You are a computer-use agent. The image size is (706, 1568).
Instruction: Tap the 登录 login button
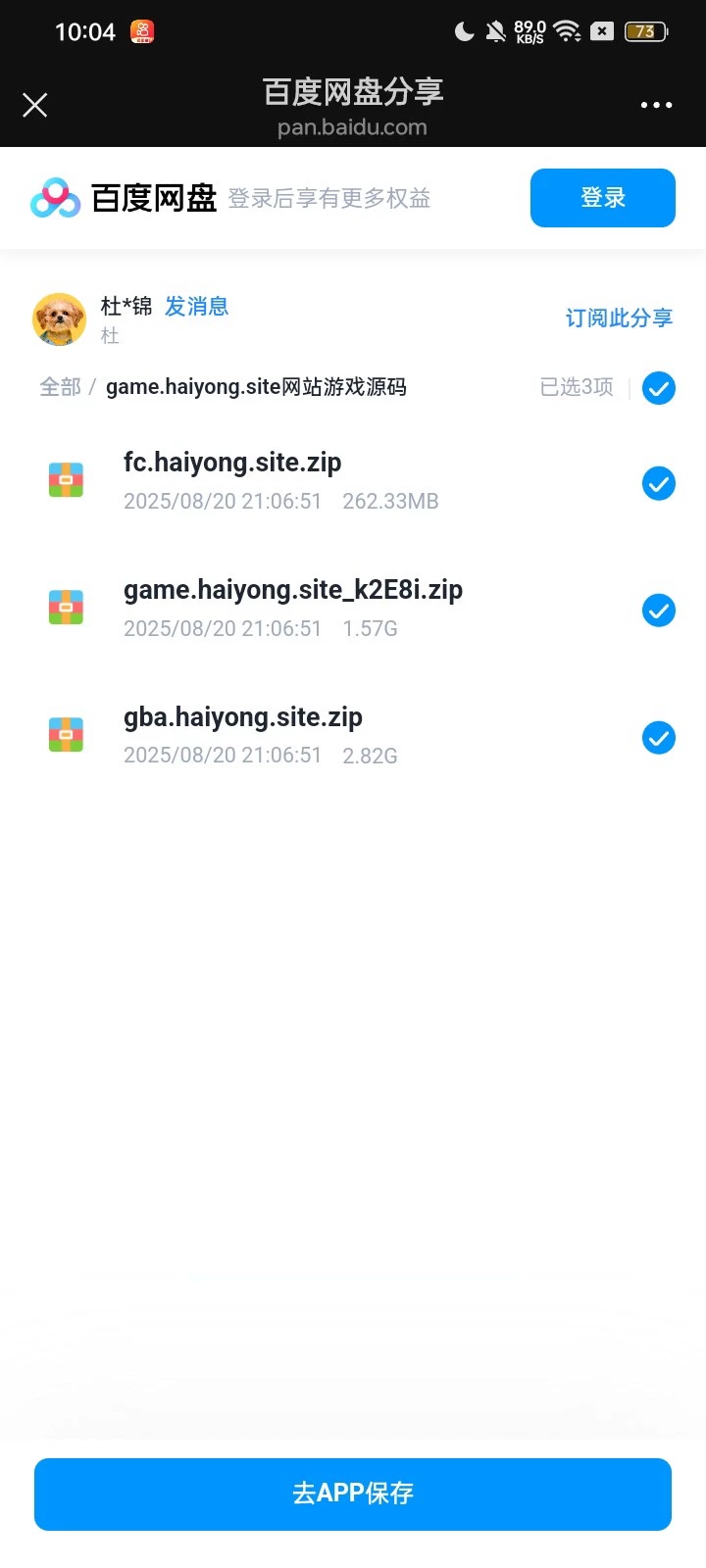tap(603, 198)
